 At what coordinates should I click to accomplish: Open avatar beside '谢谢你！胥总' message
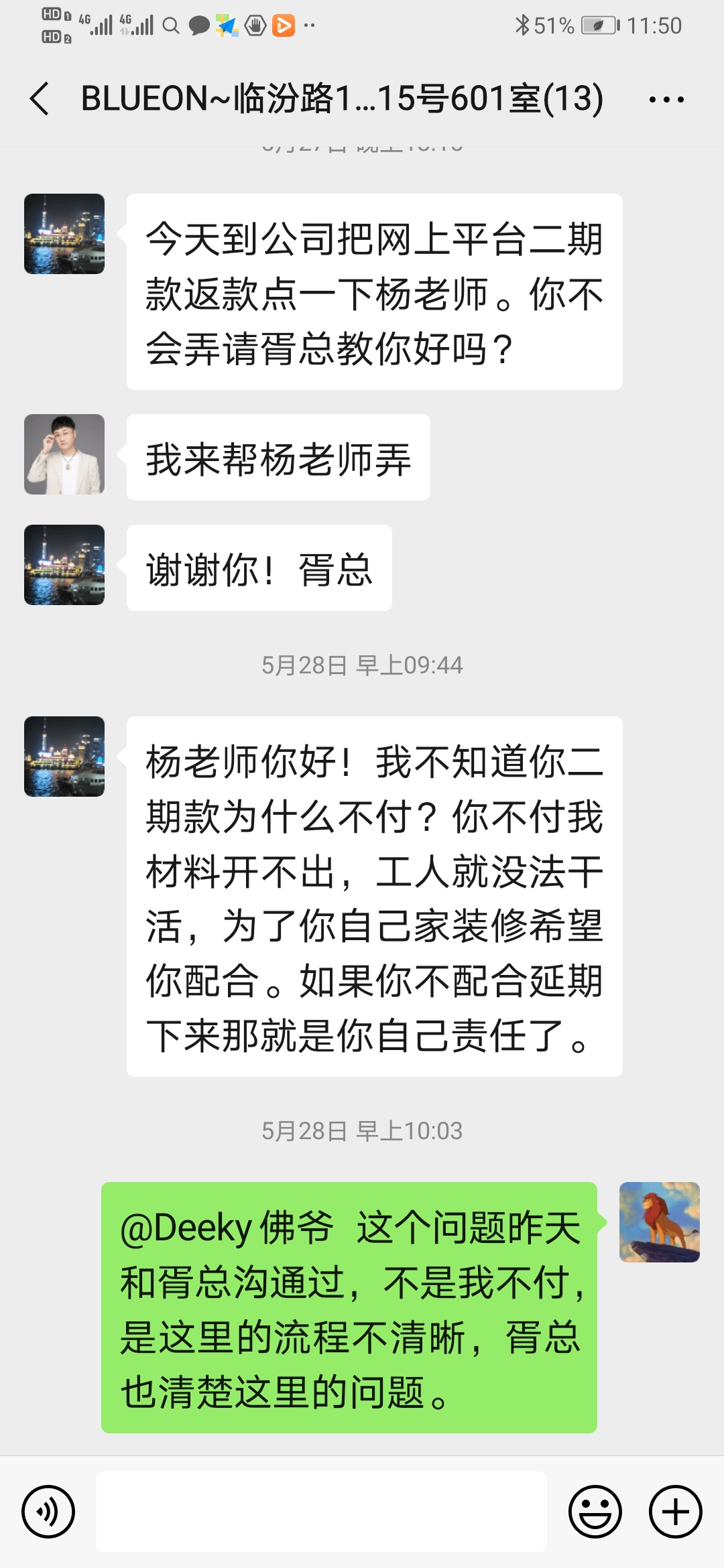click(64, 565)
